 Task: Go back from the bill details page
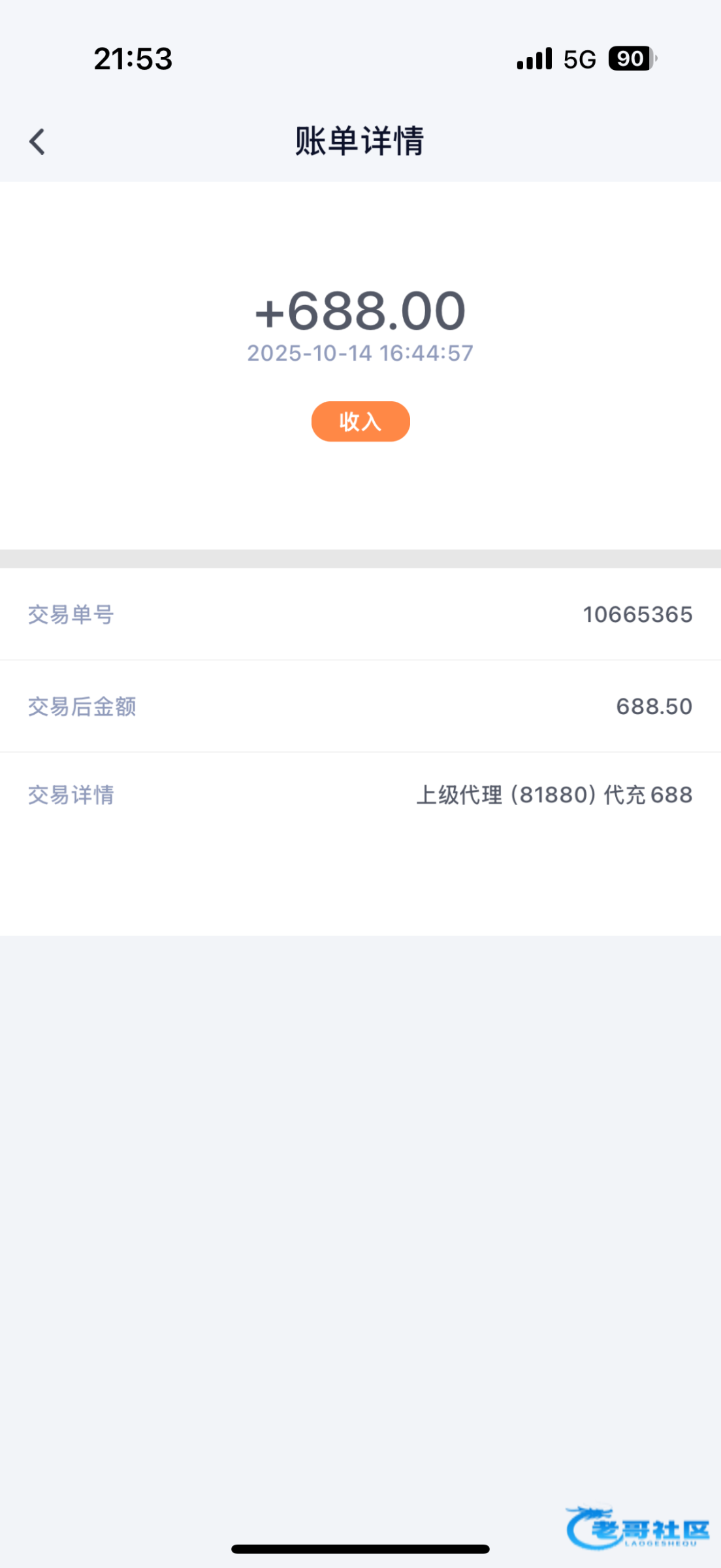click(x=37, y=142)
